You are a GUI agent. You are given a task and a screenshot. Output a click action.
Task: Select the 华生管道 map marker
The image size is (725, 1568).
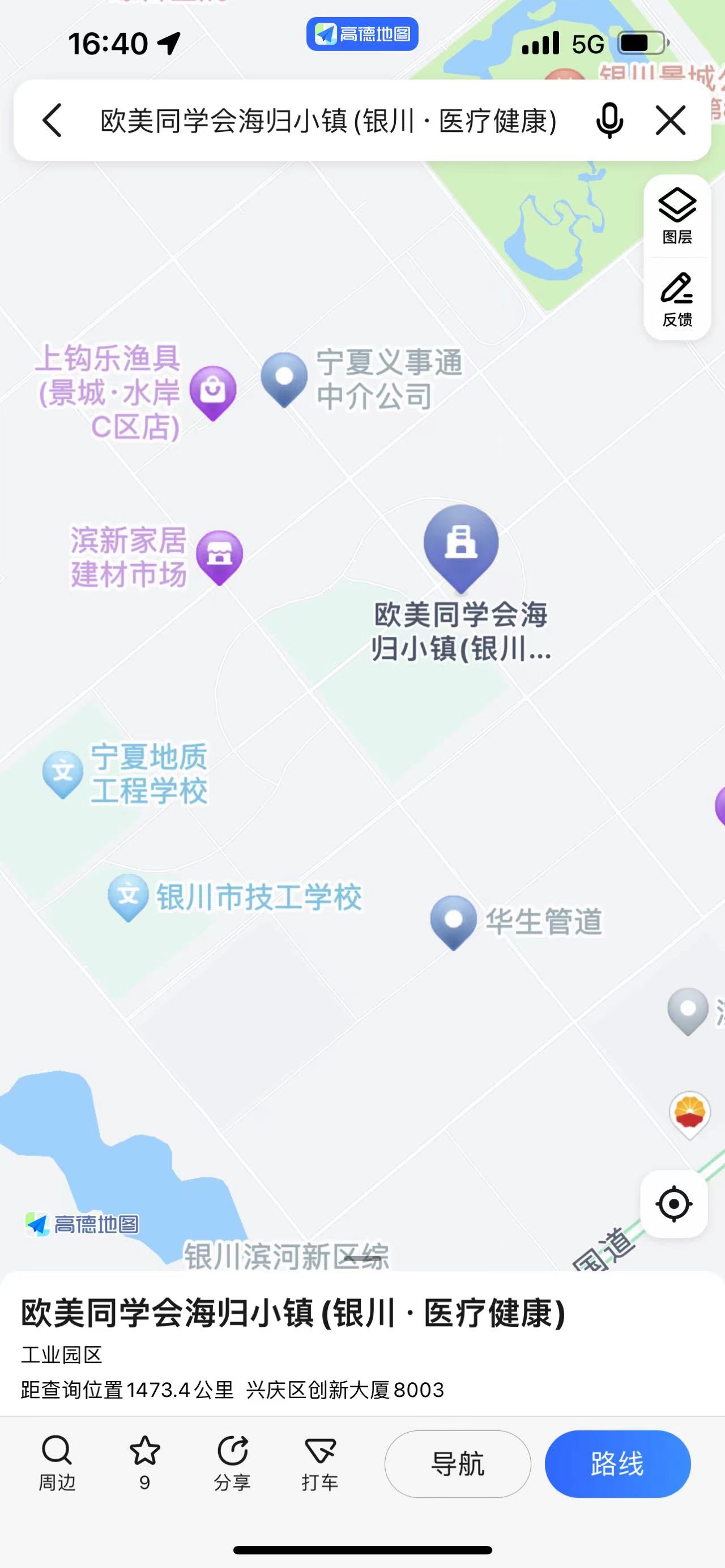[x=454, y=921]
